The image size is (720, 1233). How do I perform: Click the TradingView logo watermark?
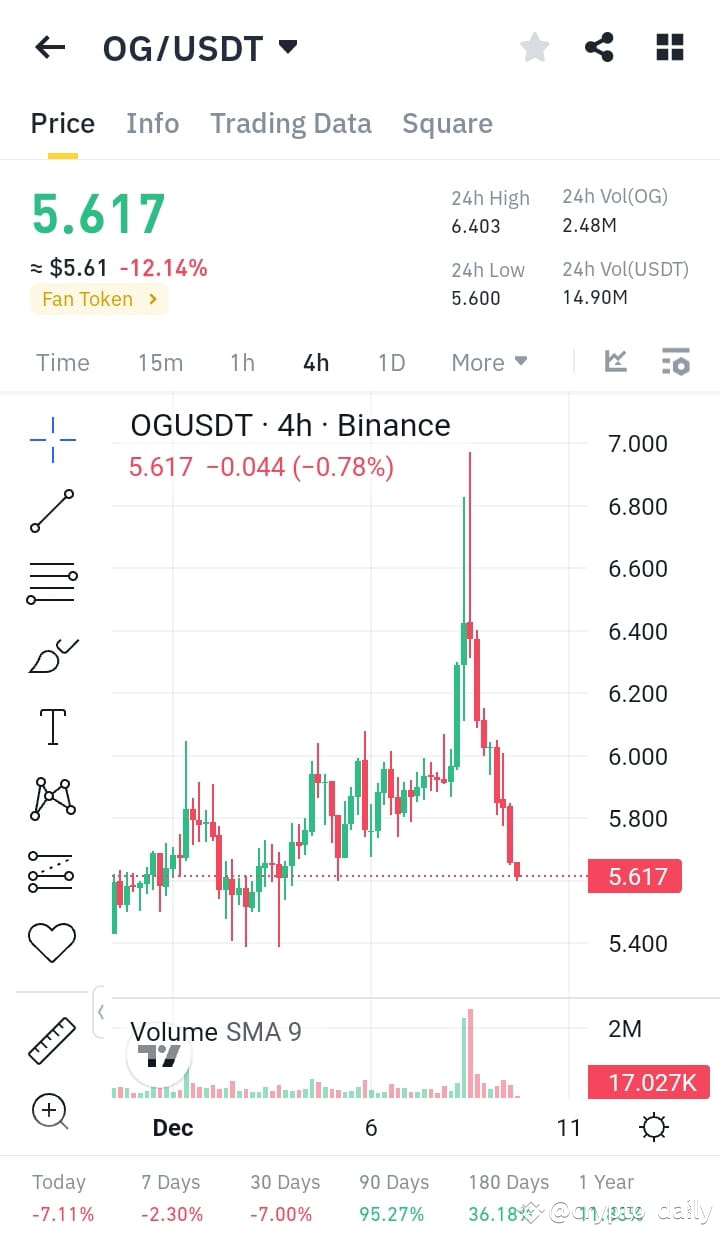(x=160, y=1055)
